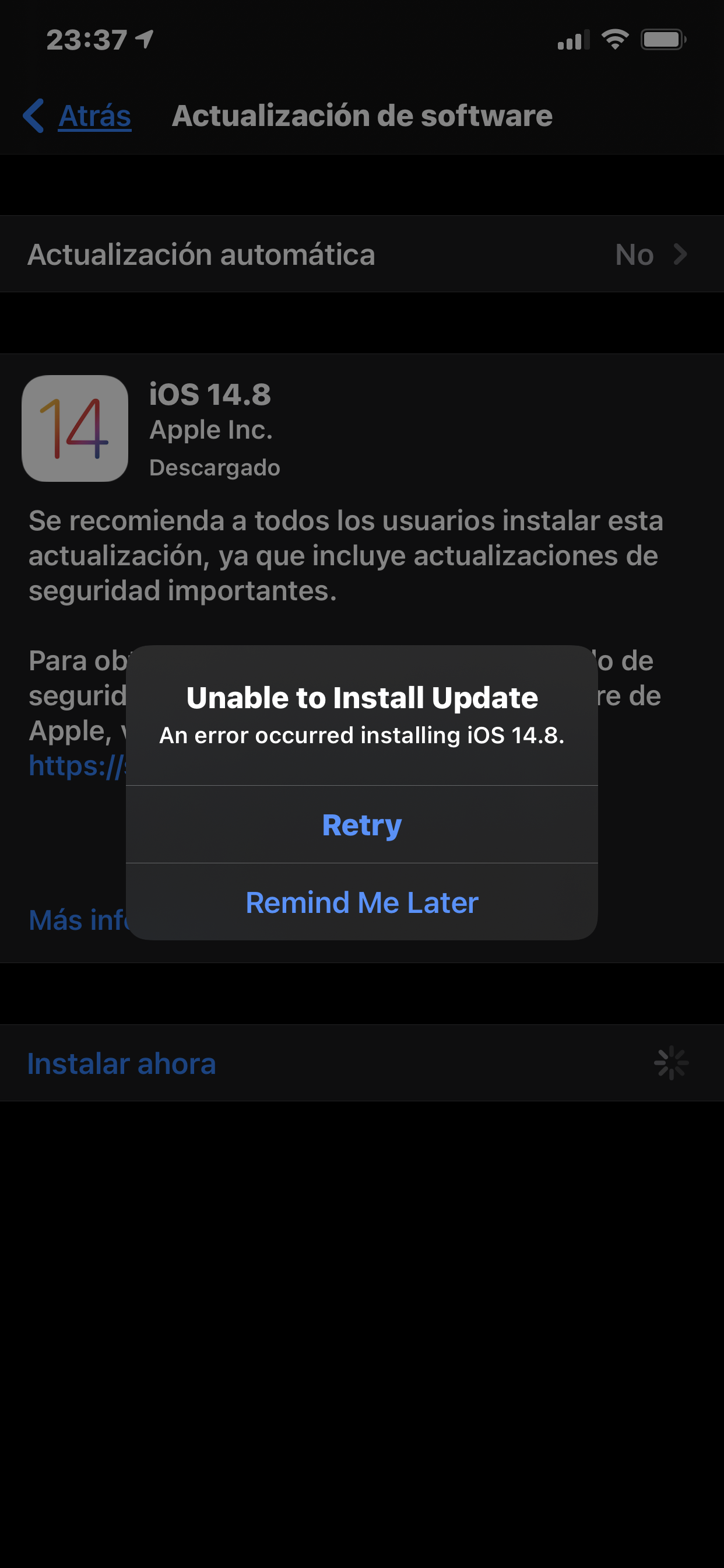Open the Apple security https link
This screenshot has width=724, height=1568.
78,765
